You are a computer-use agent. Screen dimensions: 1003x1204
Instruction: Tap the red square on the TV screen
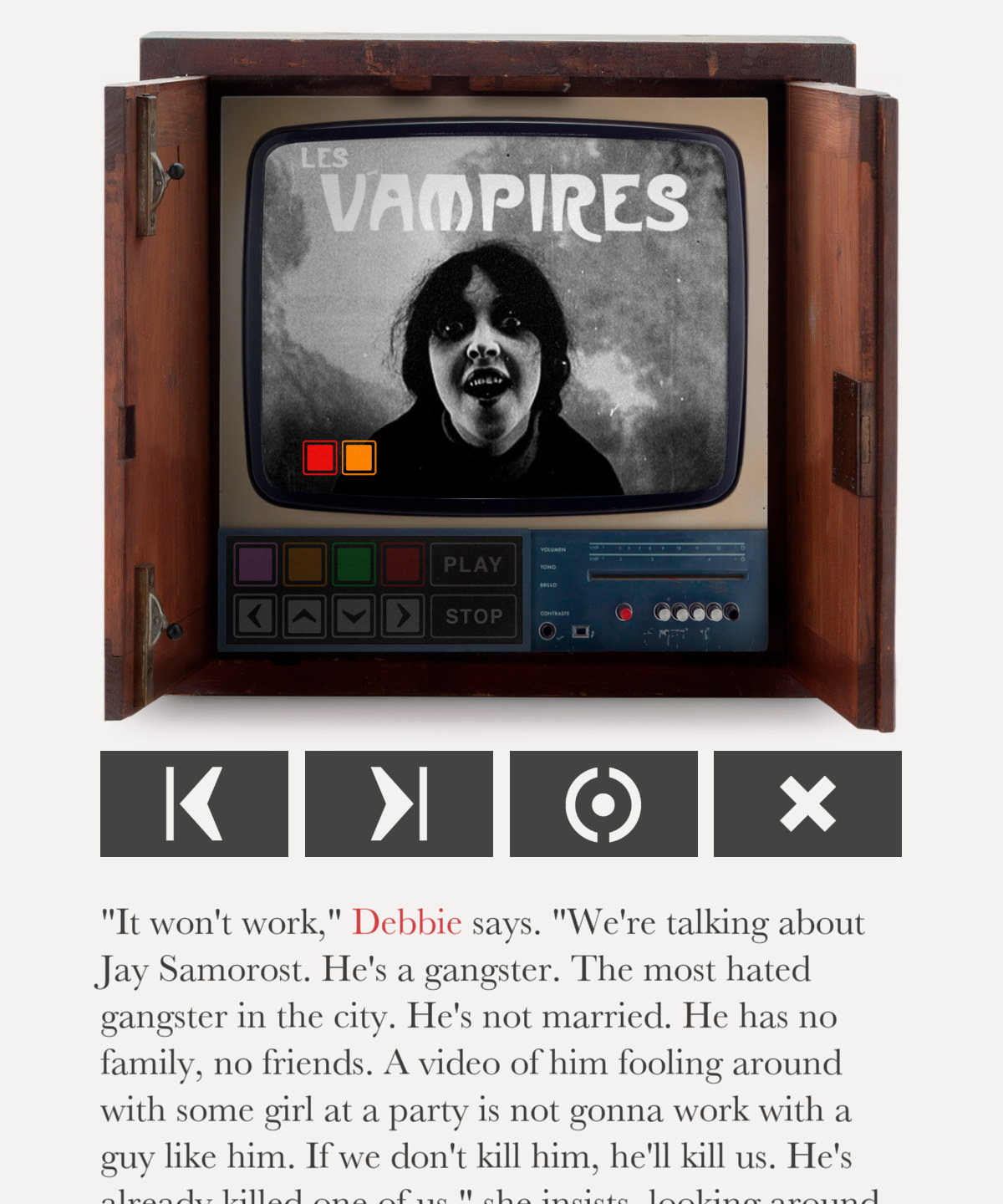pyautogui.click(x=319, y=457)
